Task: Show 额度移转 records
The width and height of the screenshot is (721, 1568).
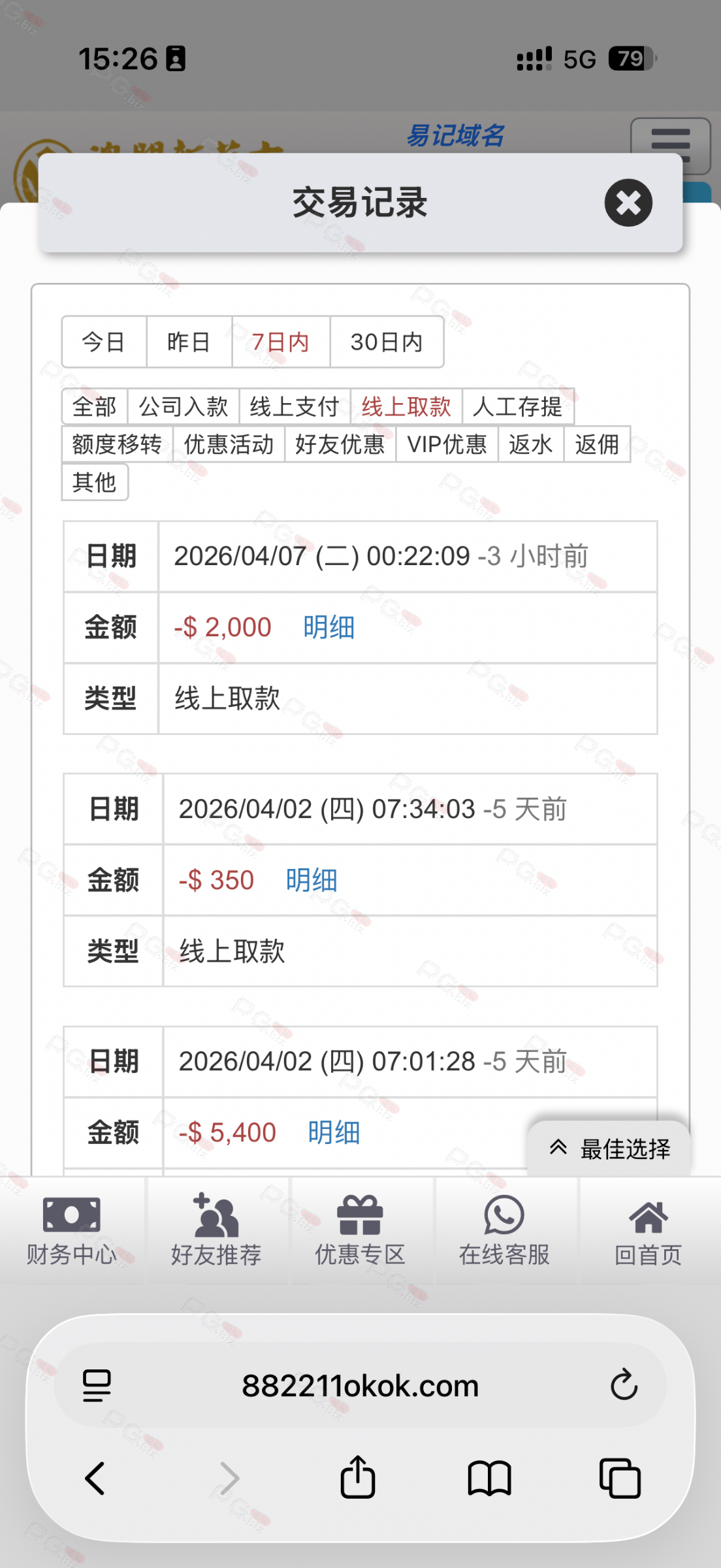Action: pos(117,444)
